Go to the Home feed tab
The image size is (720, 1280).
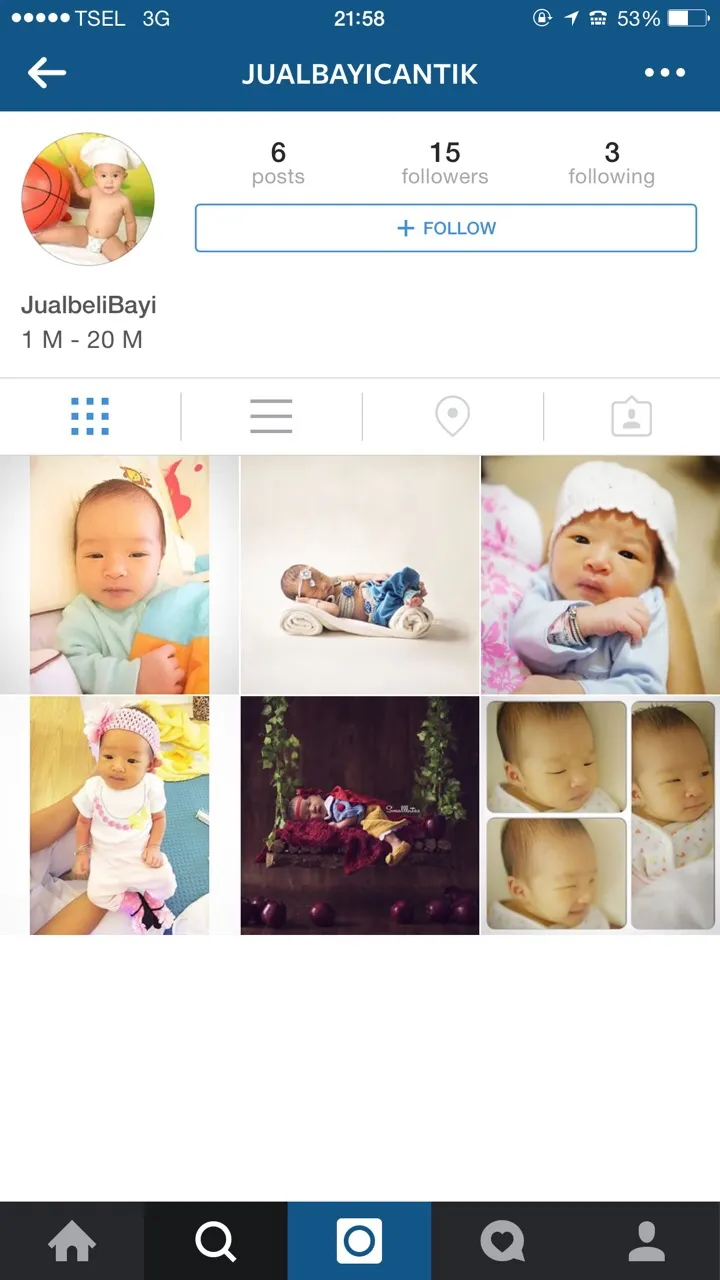point(72,1242)
